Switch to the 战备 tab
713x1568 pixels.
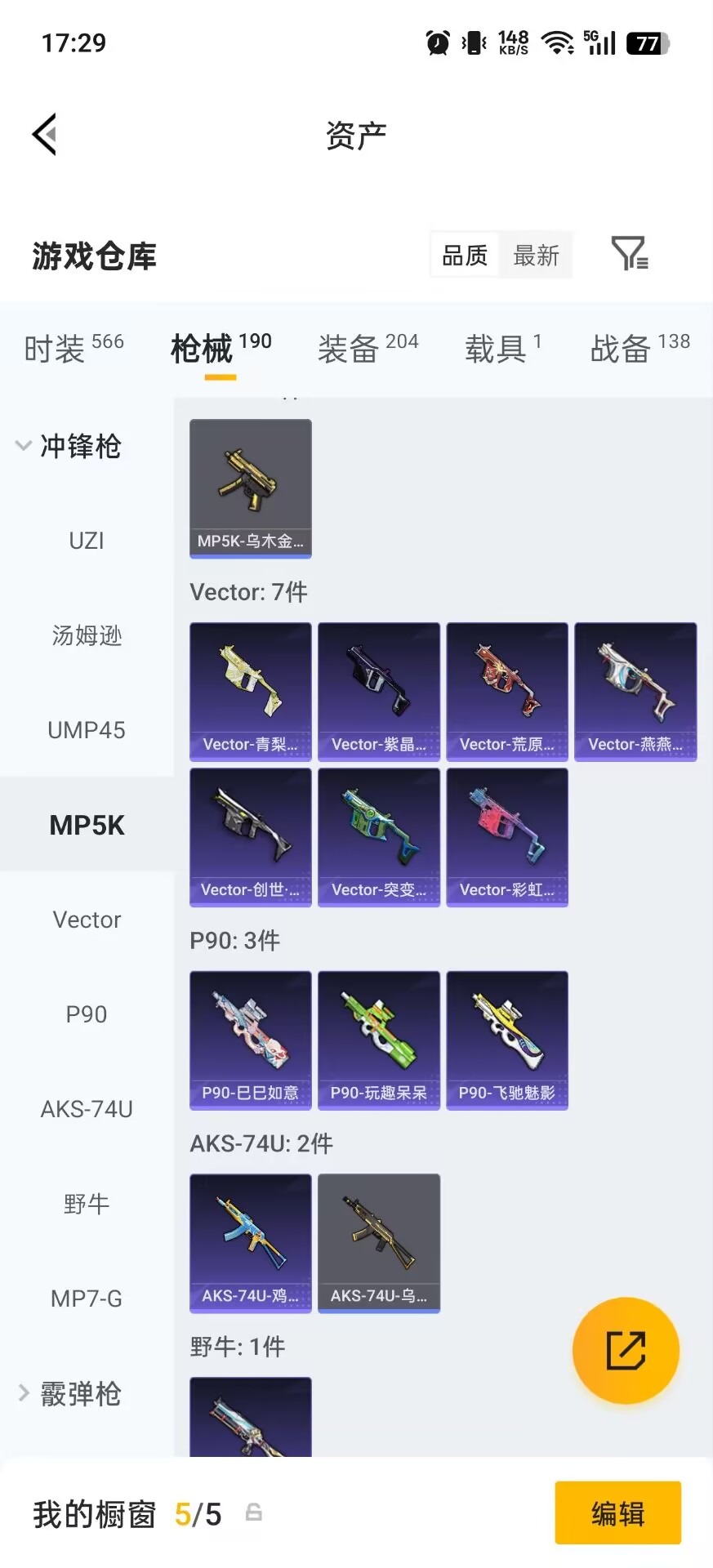tap(640, 349)
